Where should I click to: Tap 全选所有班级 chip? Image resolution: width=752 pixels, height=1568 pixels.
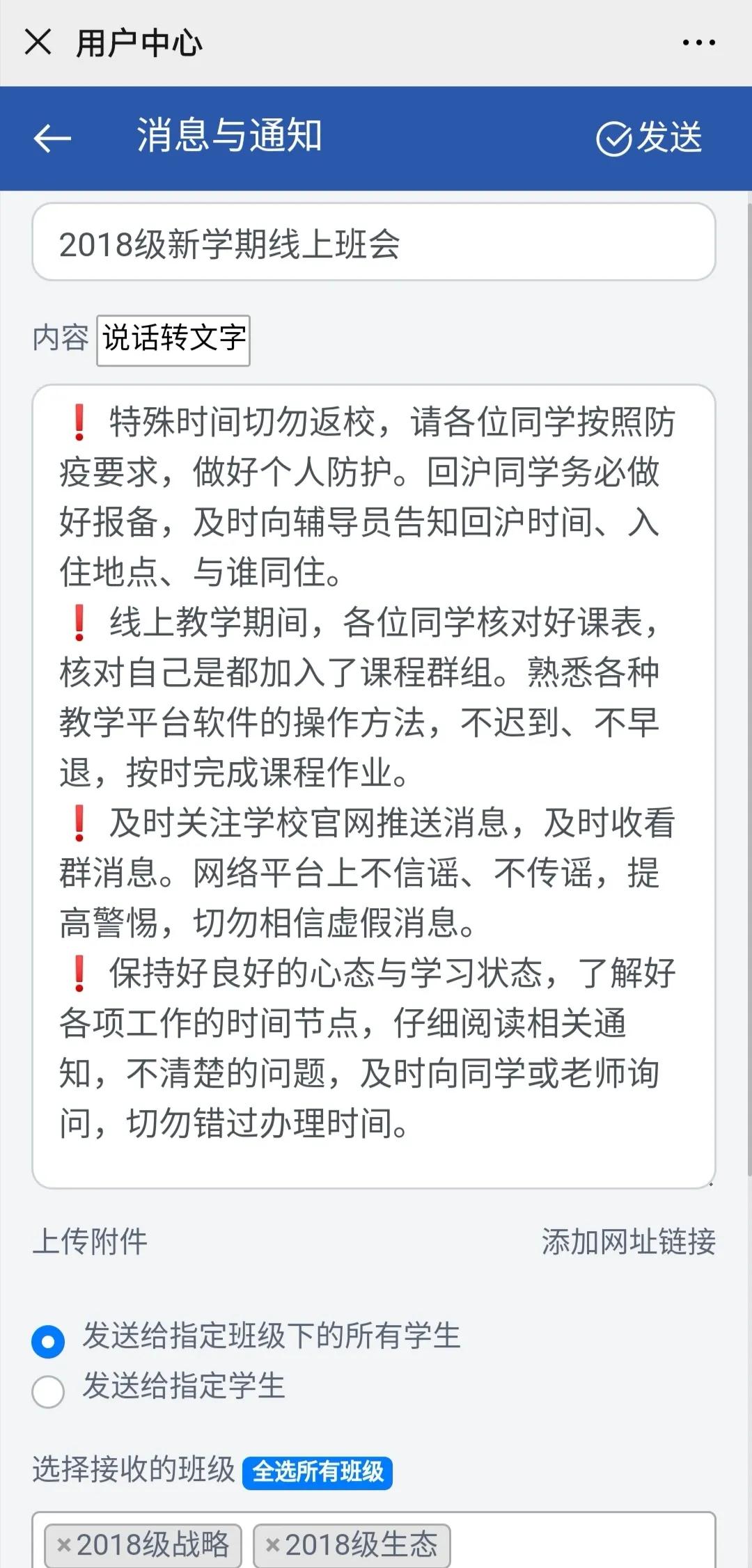tap(318, 1472)
